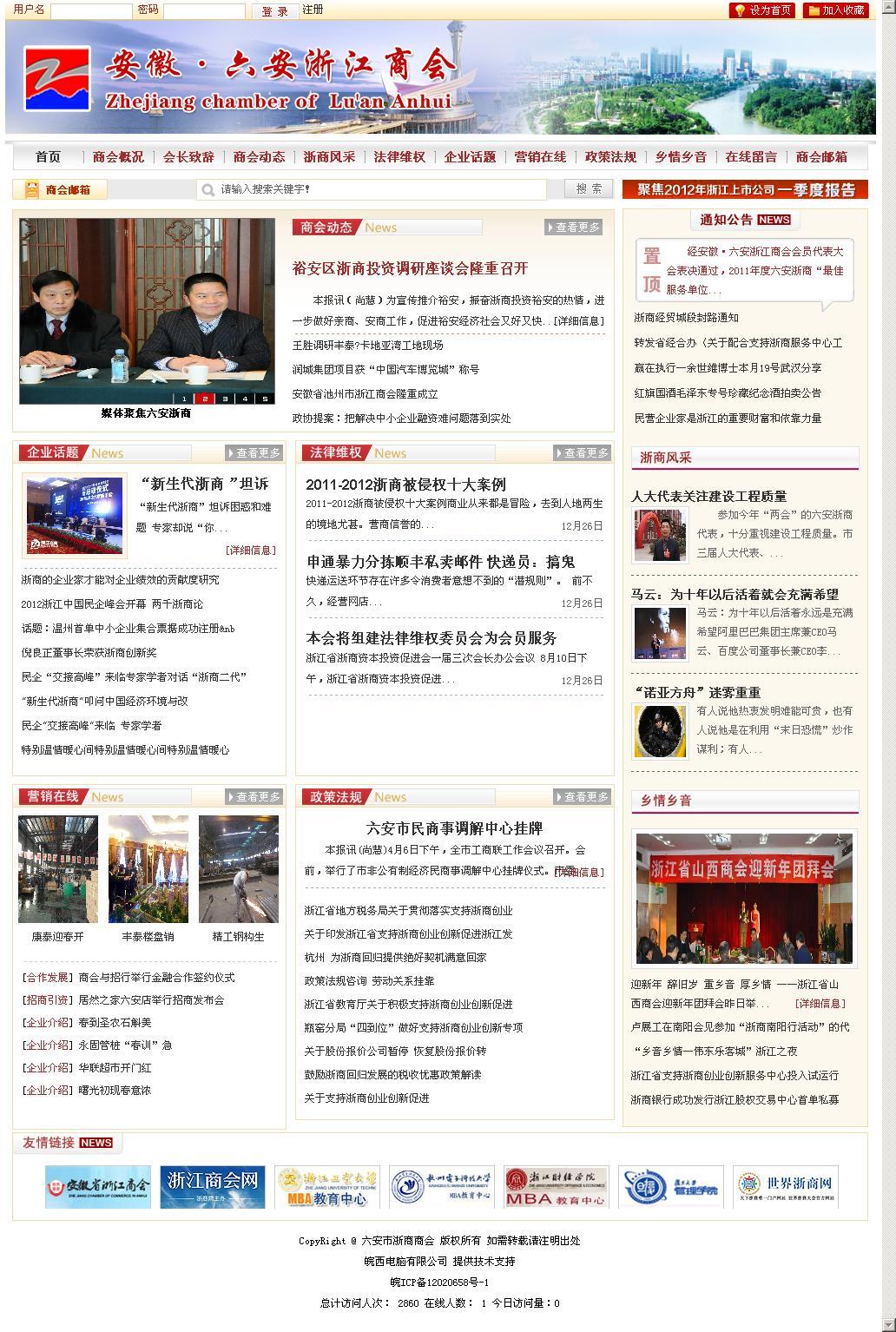Open 康泰迎春开 marketing photo
Screen dimensions: 896x1332
58,869
